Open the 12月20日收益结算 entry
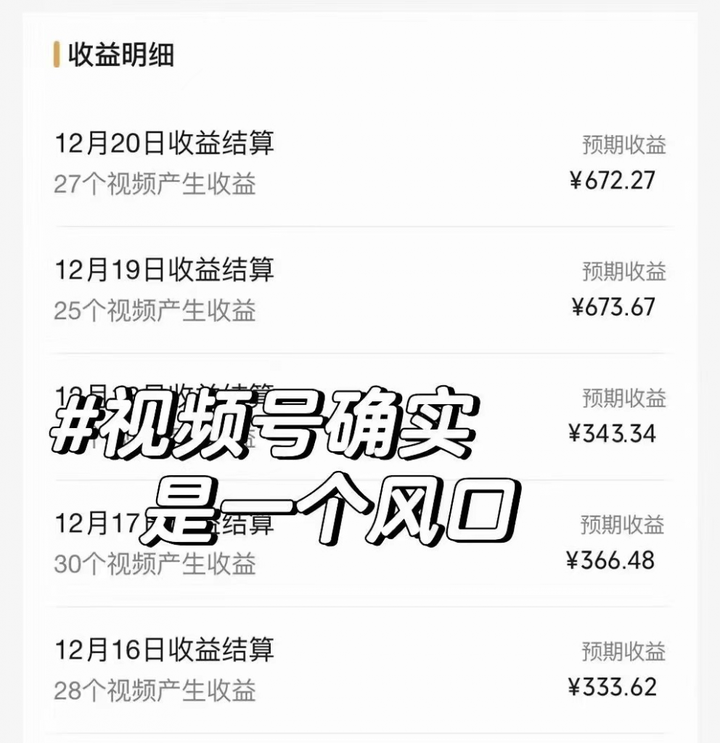The width and height of the screenshot is (720, 743). (x=168, y=144)
